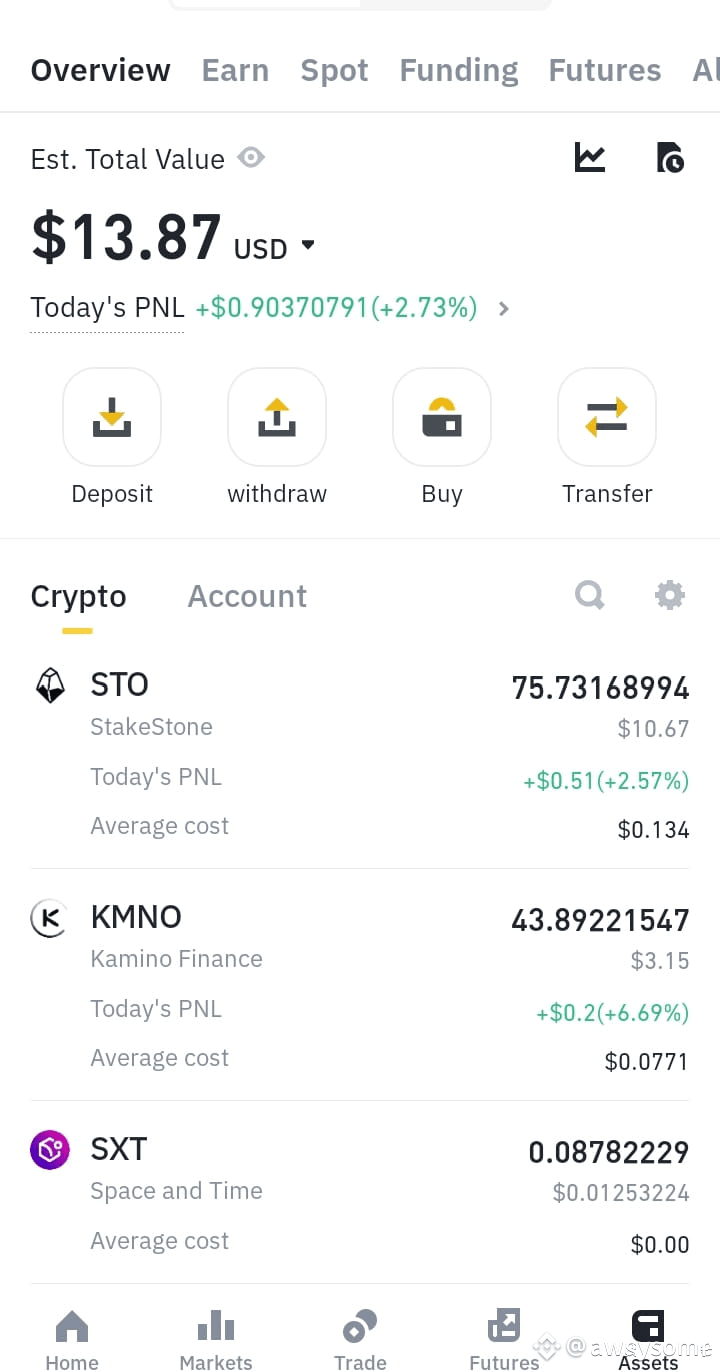Open the Funding tab

pos(458,70)
